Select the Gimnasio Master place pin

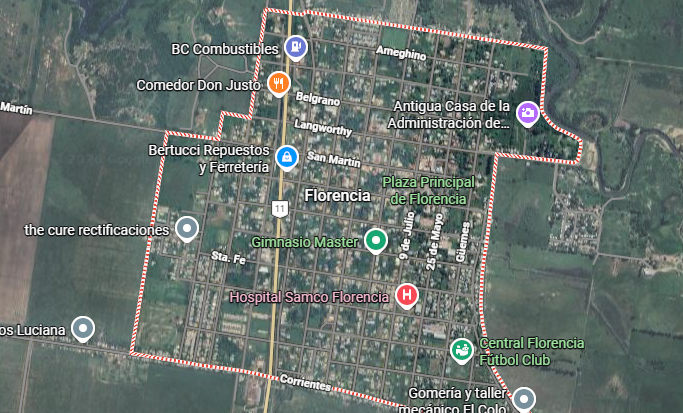375,240
